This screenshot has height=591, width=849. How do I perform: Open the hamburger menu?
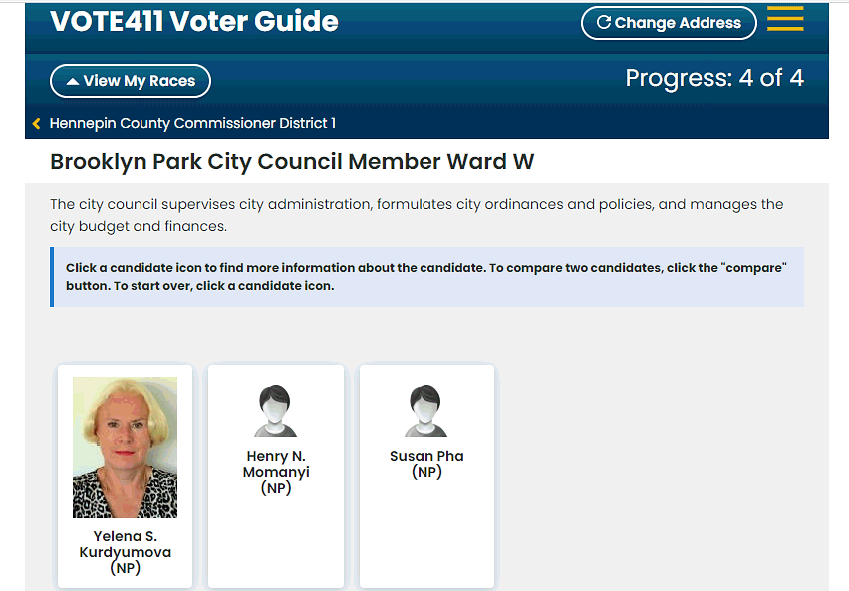(x=785, y=21)
